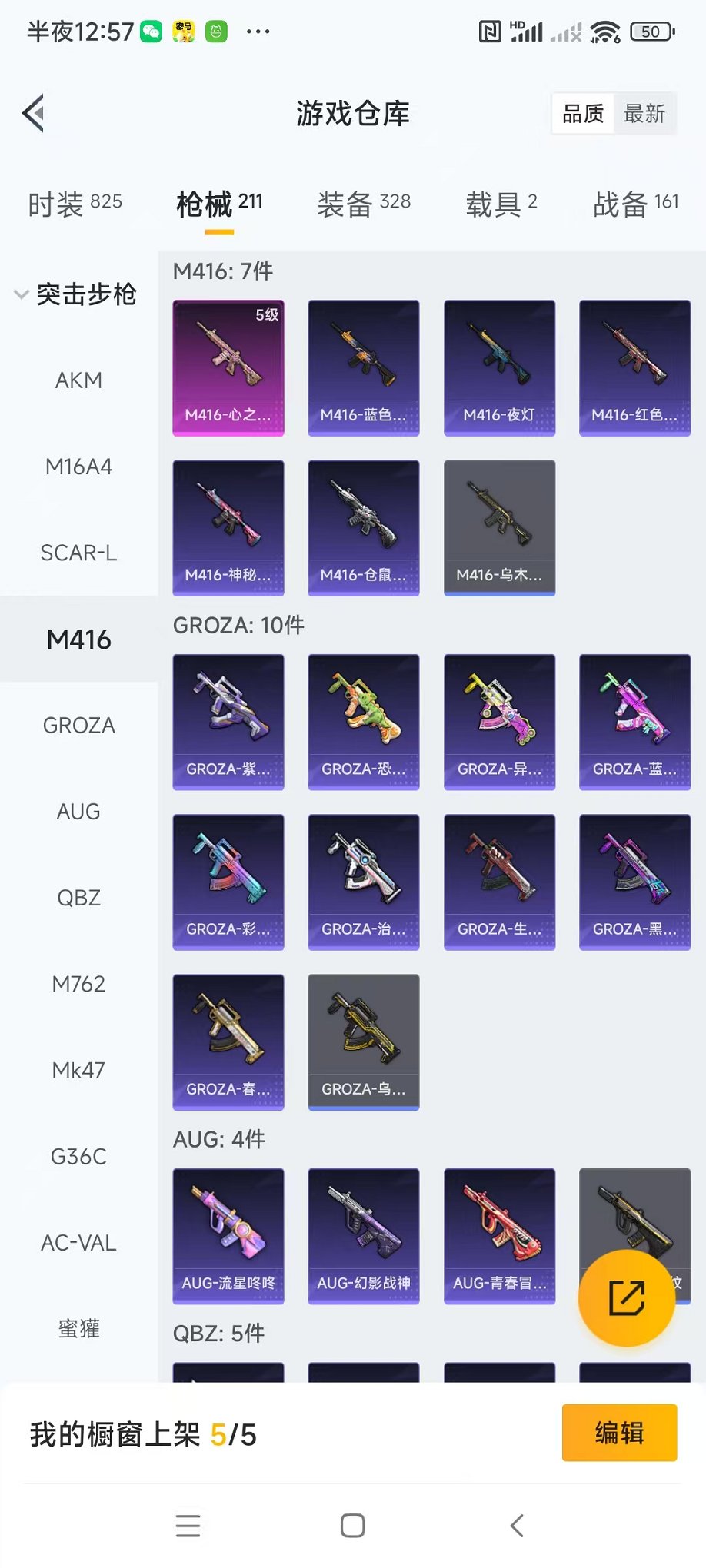Collapse the 突击步枪 category
The width and height of the screenshot is (706, 1568).
point(75,294)
